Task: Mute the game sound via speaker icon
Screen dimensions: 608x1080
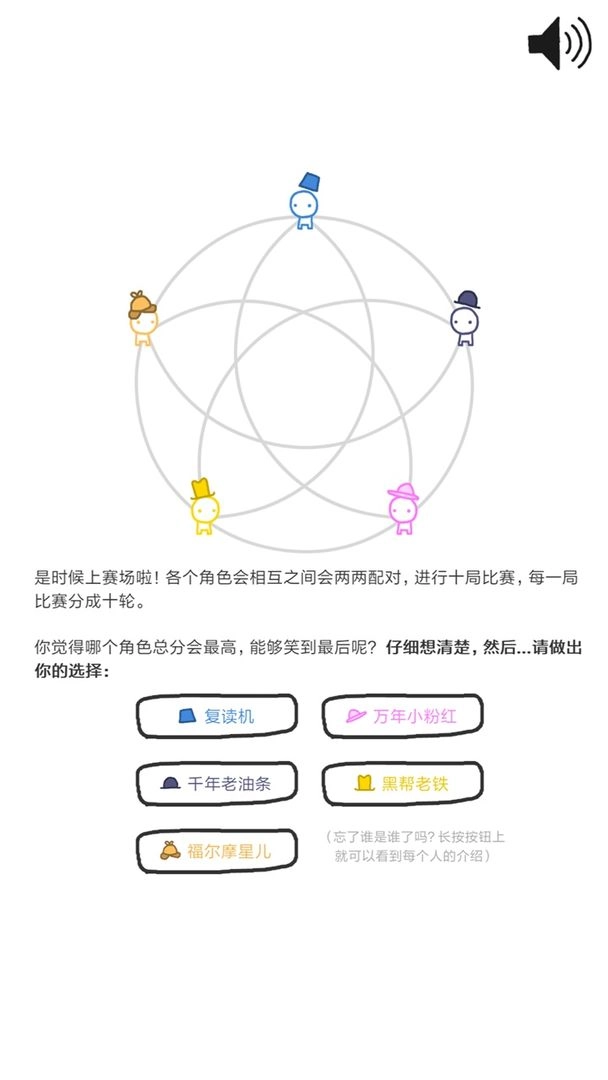Action: coord(559,44)
